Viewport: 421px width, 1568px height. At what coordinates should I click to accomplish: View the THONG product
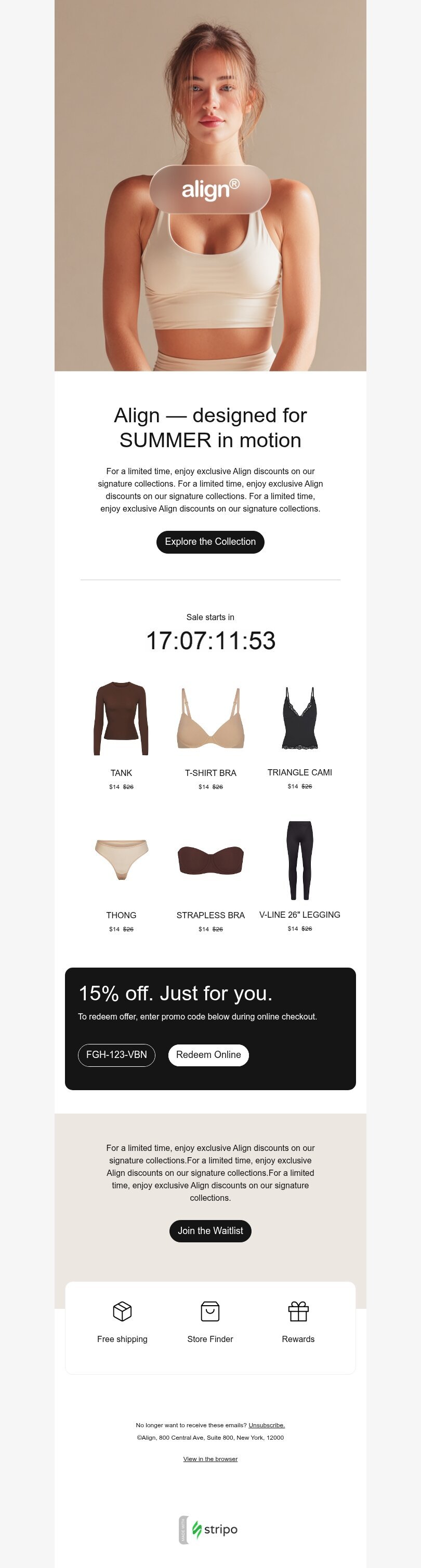(x=121, y=860)
